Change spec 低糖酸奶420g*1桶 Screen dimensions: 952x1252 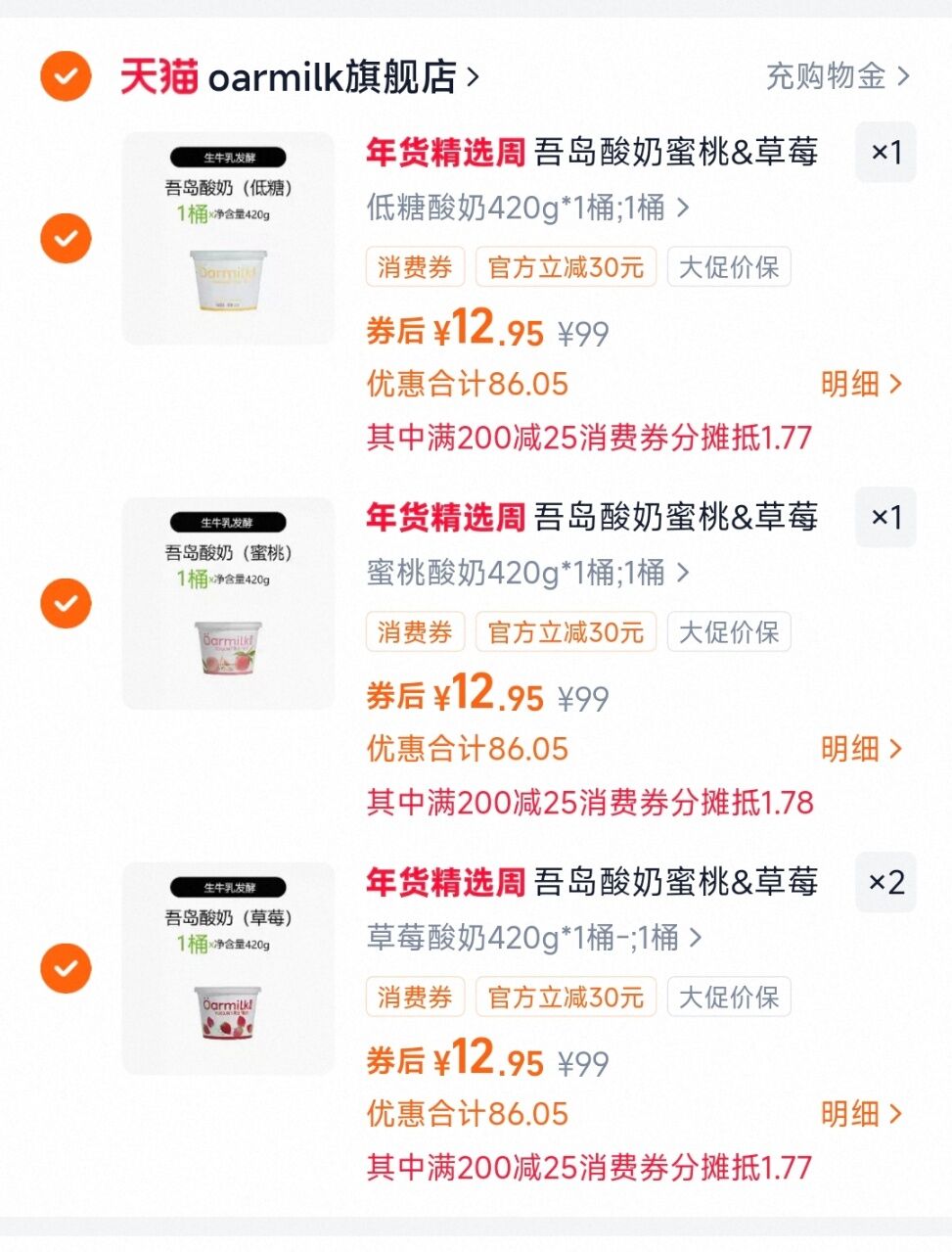(527, 208)
